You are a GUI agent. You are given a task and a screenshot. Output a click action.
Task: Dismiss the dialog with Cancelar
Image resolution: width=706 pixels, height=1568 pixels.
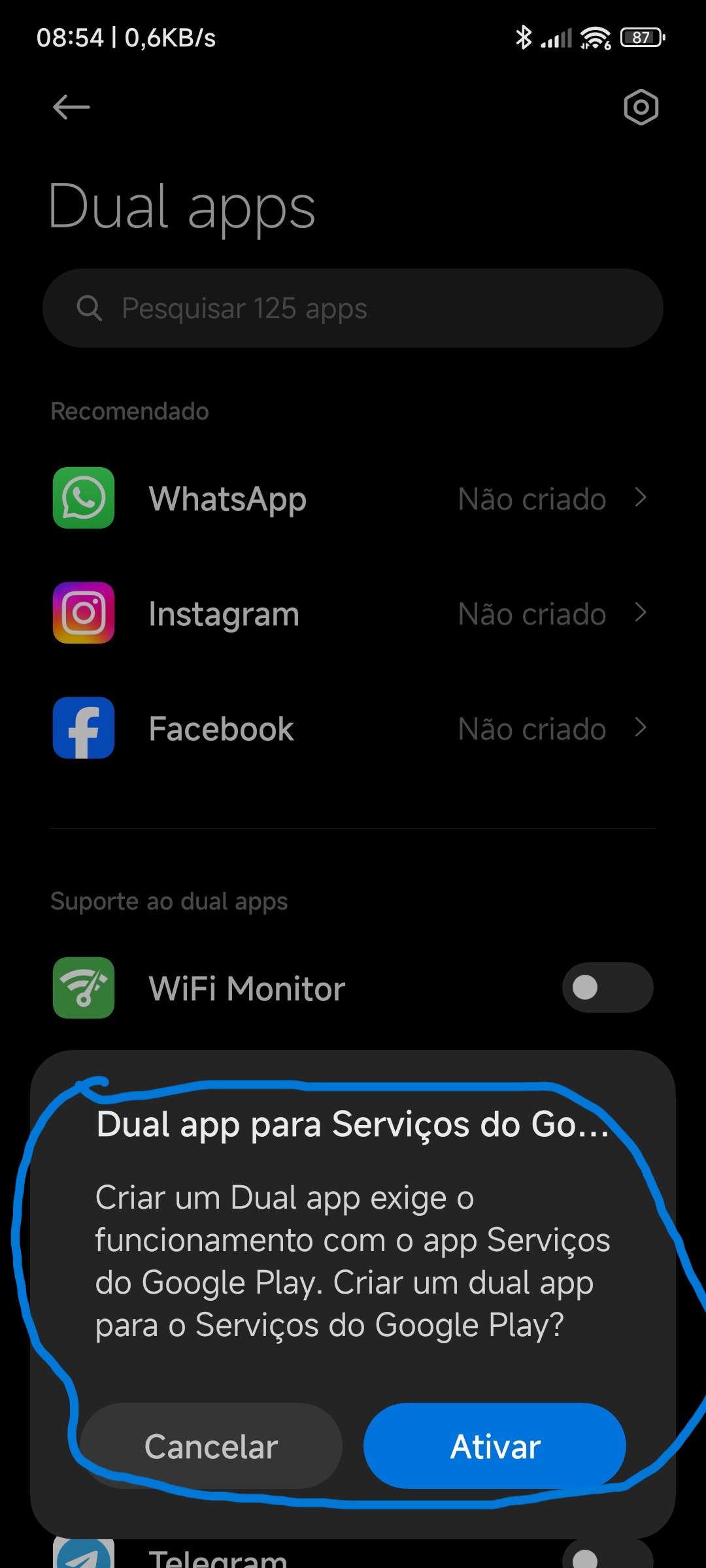coord(211,1445)
